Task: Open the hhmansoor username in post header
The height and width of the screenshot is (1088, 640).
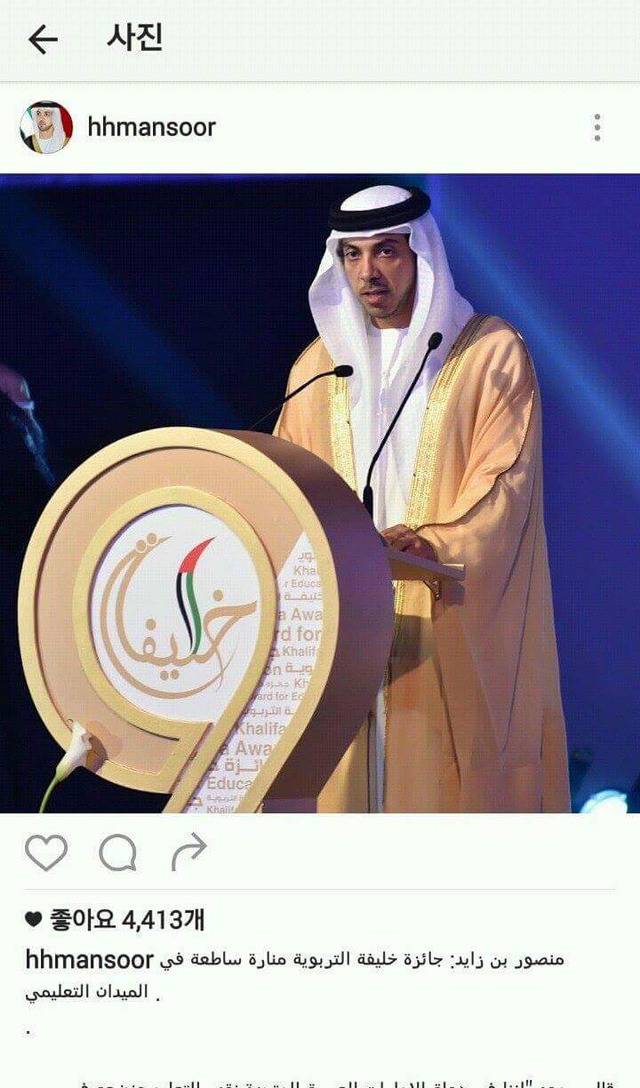Action: (x=151, y=127)
